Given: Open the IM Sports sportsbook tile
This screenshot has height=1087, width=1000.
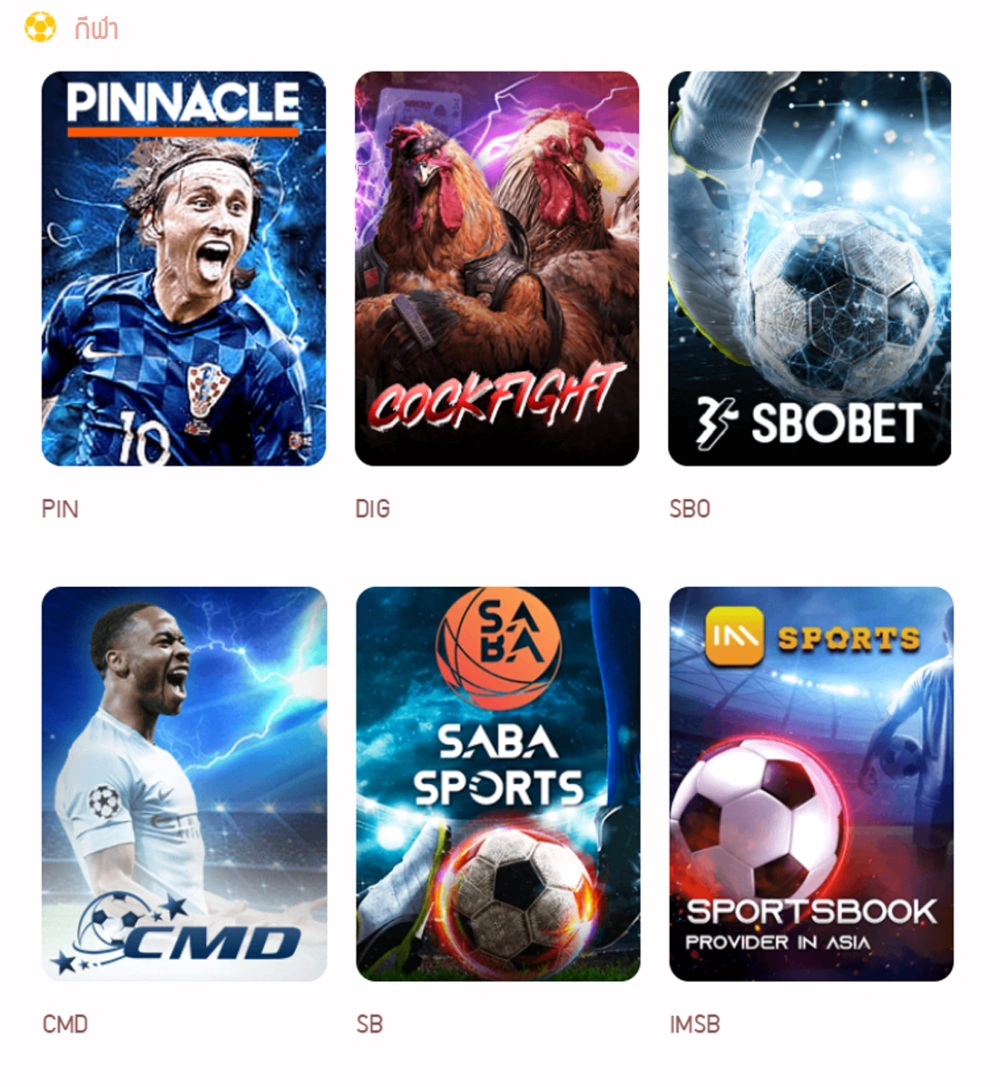Looking at the screenshot, I should pyautogui.click(x=811, y=783).
